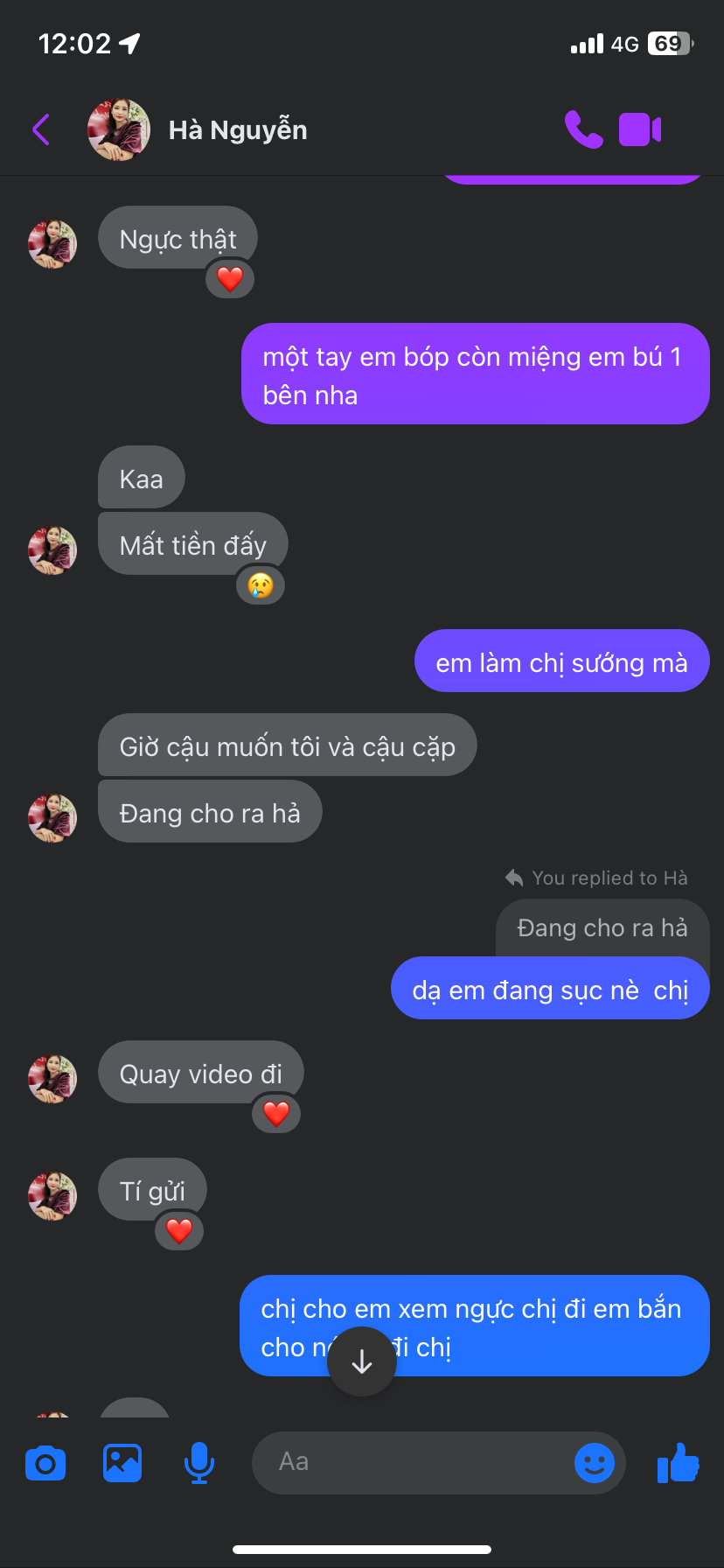The image size is (724, 1568).
Task: Record a voice message with the microphone
Action: 199,1463
